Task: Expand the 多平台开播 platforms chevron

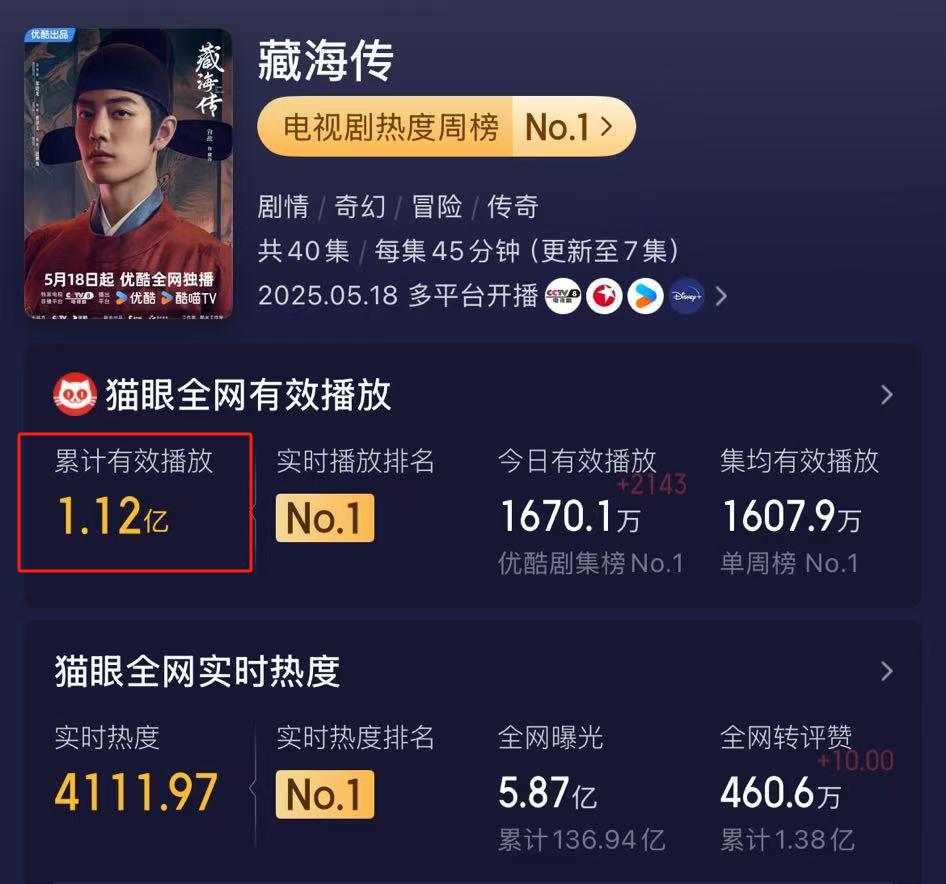Action: [x=720, y=296]
